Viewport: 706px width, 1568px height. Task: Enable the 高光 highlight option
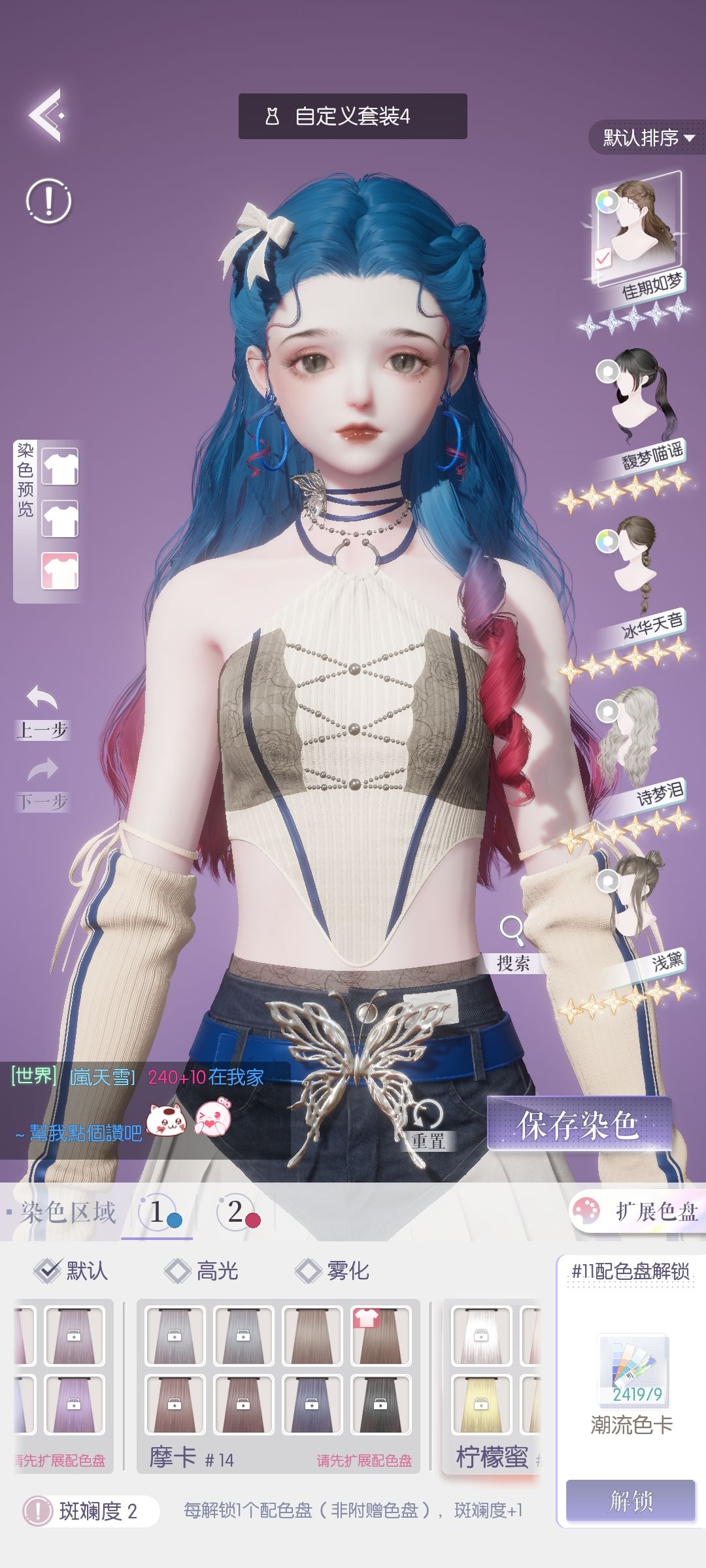click(x=201, y=1271)
